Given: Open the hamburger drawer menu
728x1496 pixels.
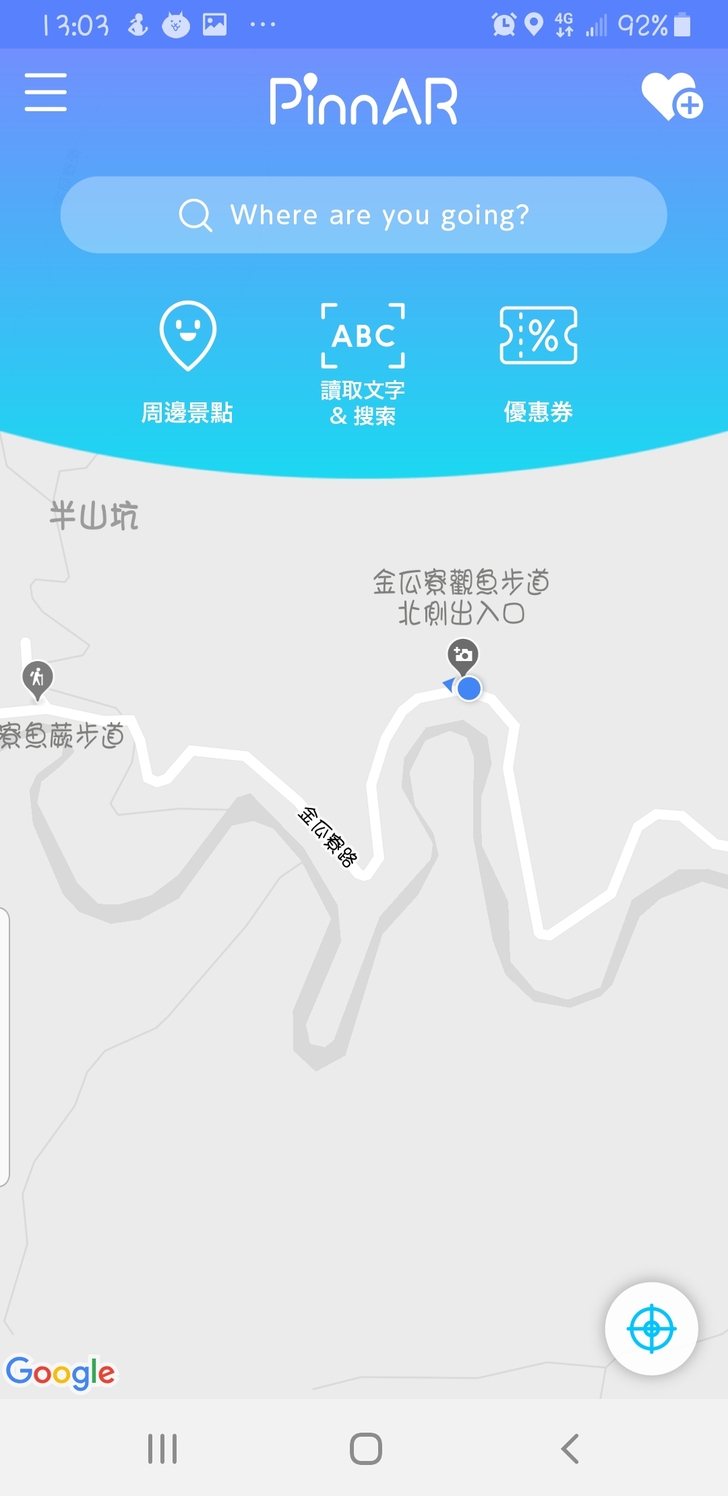Looking at the screenshot, I should 46,93.
